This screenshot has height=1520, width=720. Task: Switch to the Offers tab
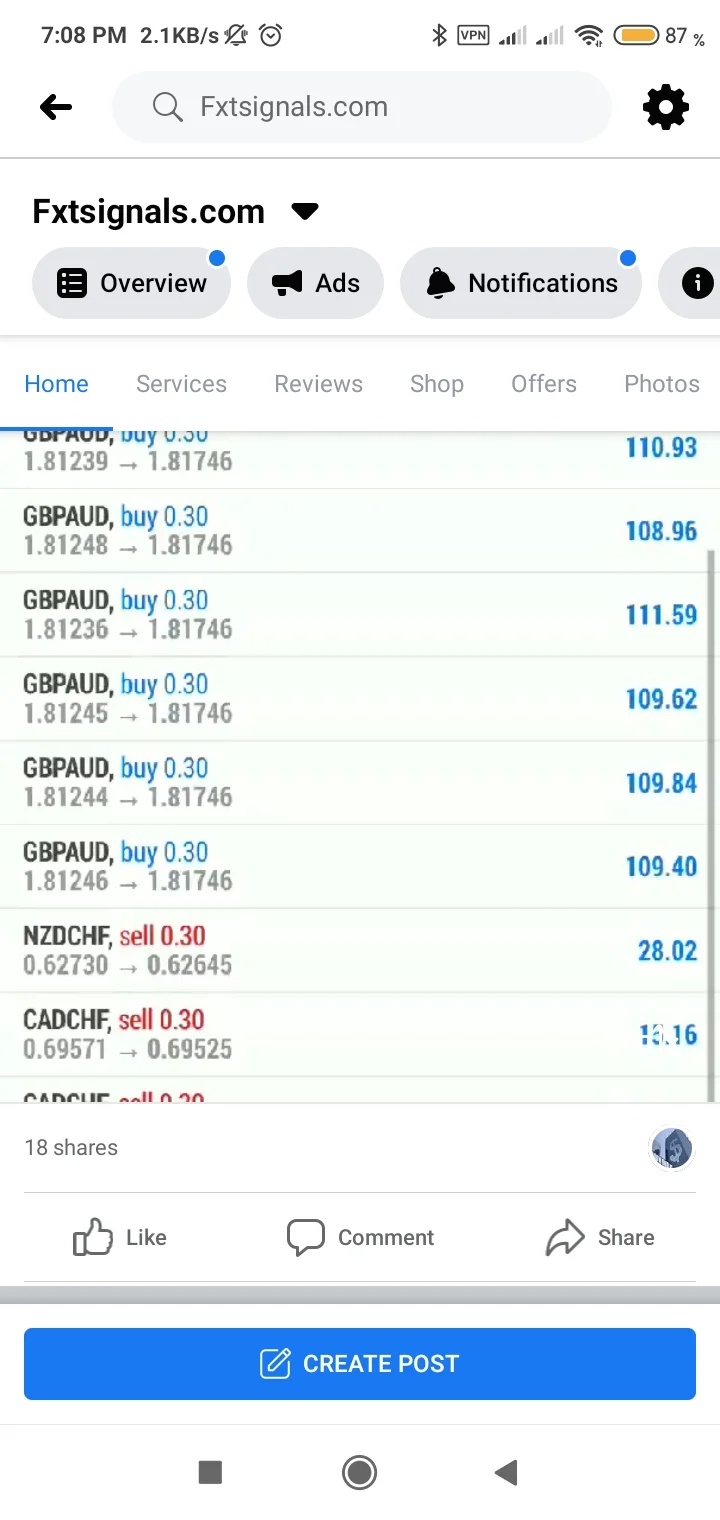[544, 384]
